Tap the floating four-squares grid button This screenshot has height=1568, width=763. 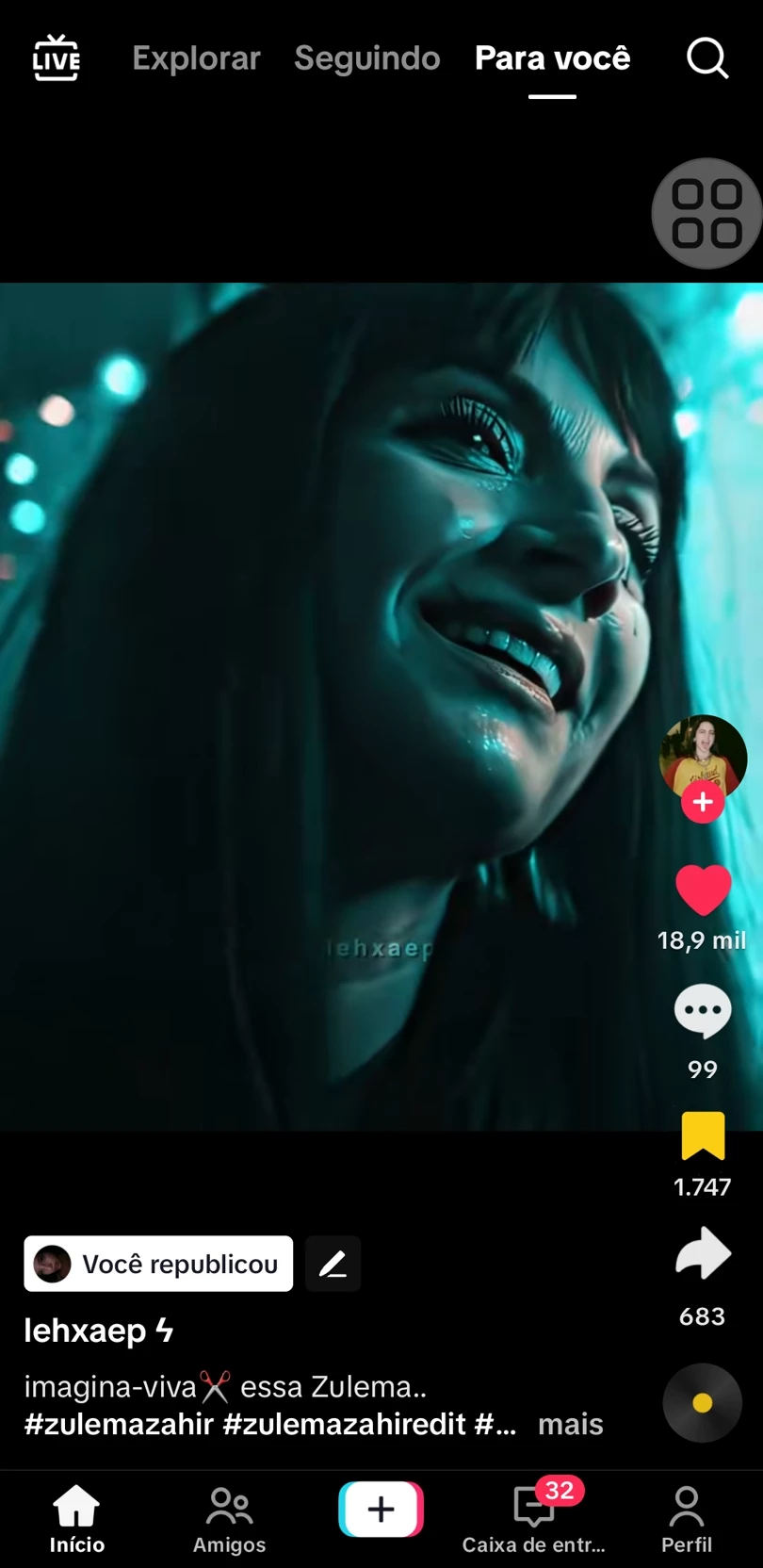tap(706, 214)
